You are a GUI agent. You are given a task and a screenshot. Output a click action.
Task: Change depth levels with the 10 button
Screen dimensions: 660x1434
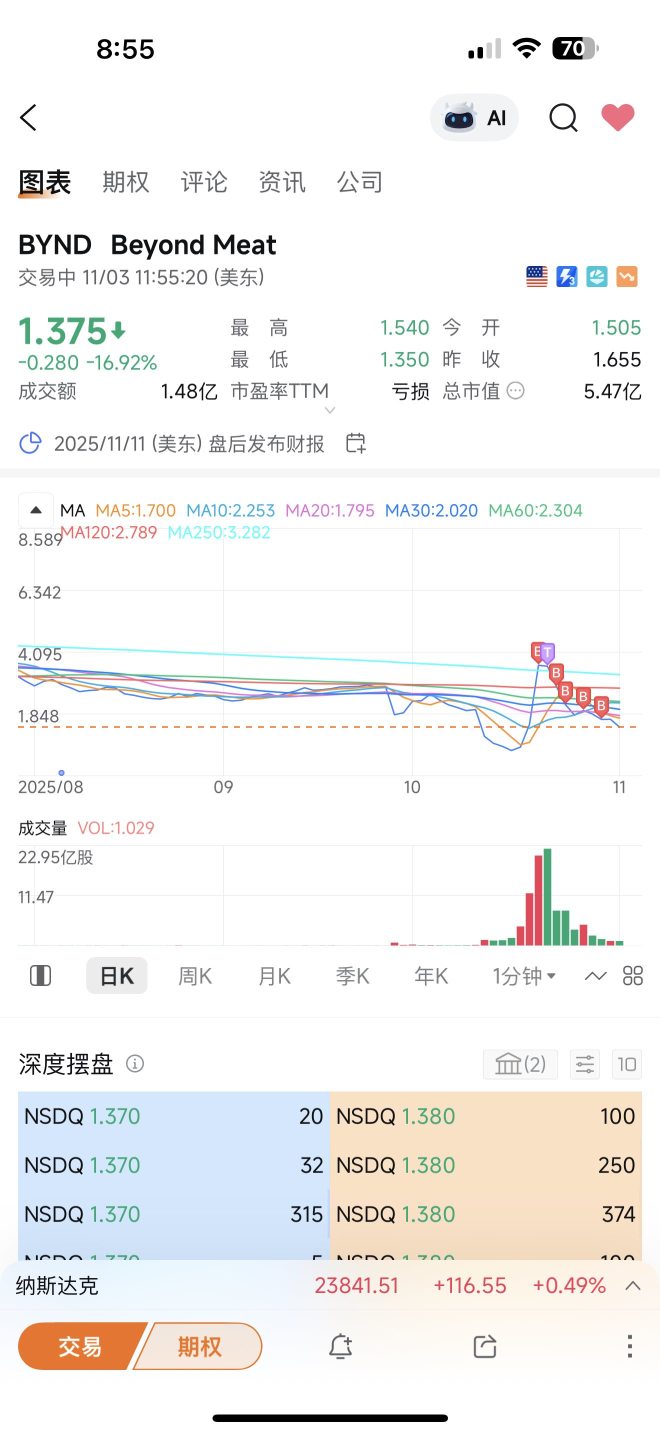coord(627,1064)
